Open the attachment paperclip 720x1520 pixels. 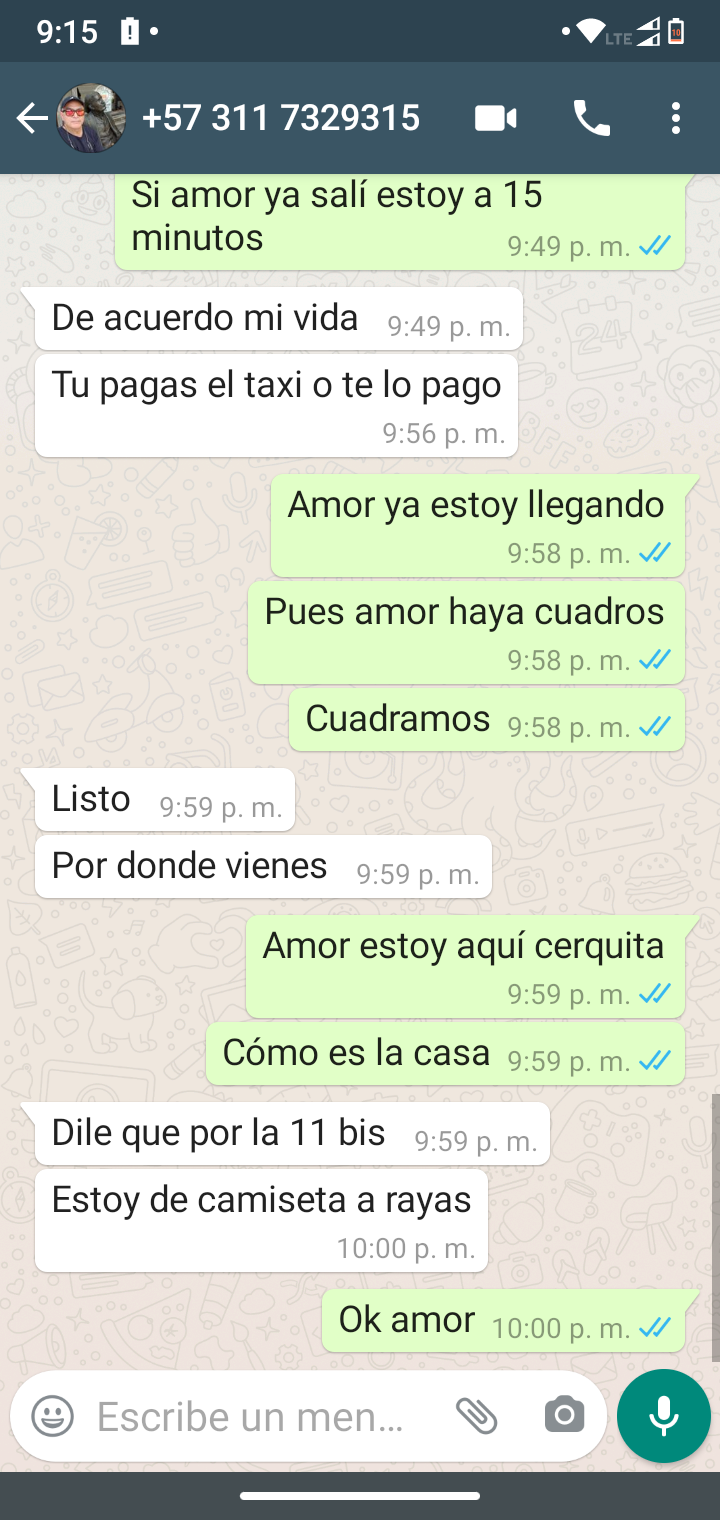(x=477, y=1416)
